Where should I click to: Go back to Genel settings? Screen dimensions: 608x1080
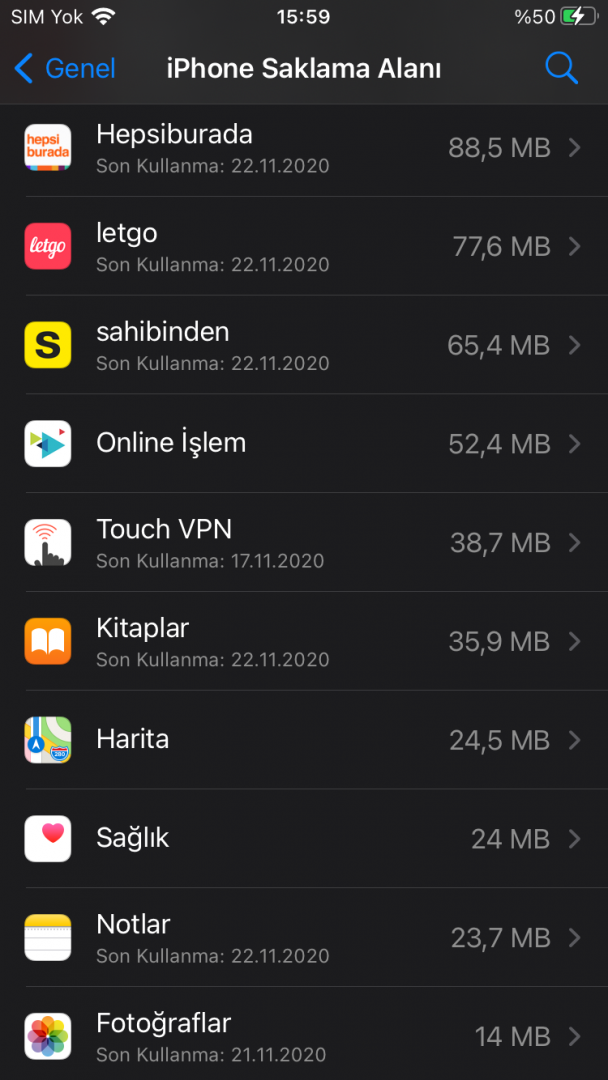(x=65, y=68)
